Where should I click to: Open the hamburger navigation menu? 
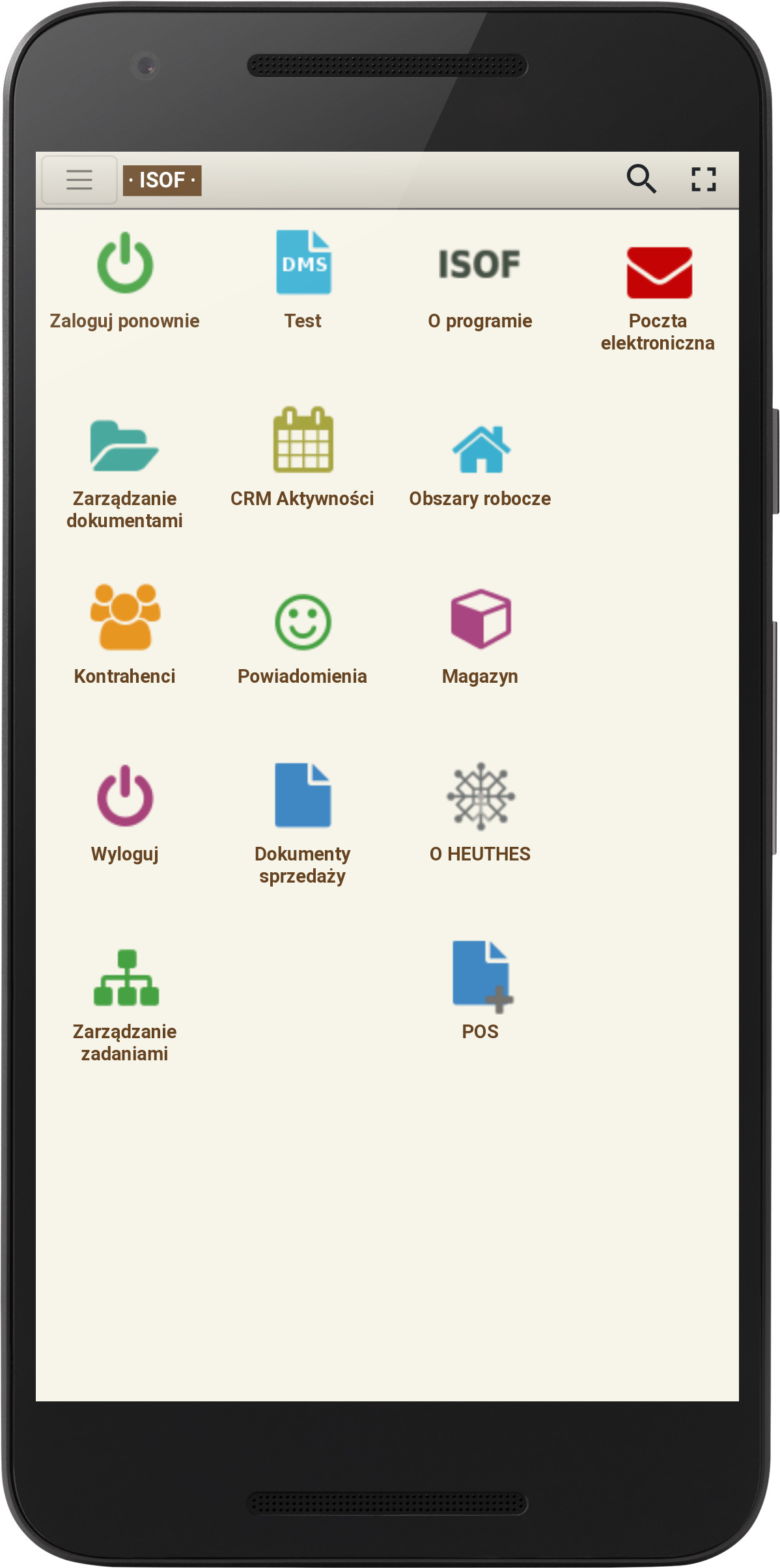pos(79,180)
